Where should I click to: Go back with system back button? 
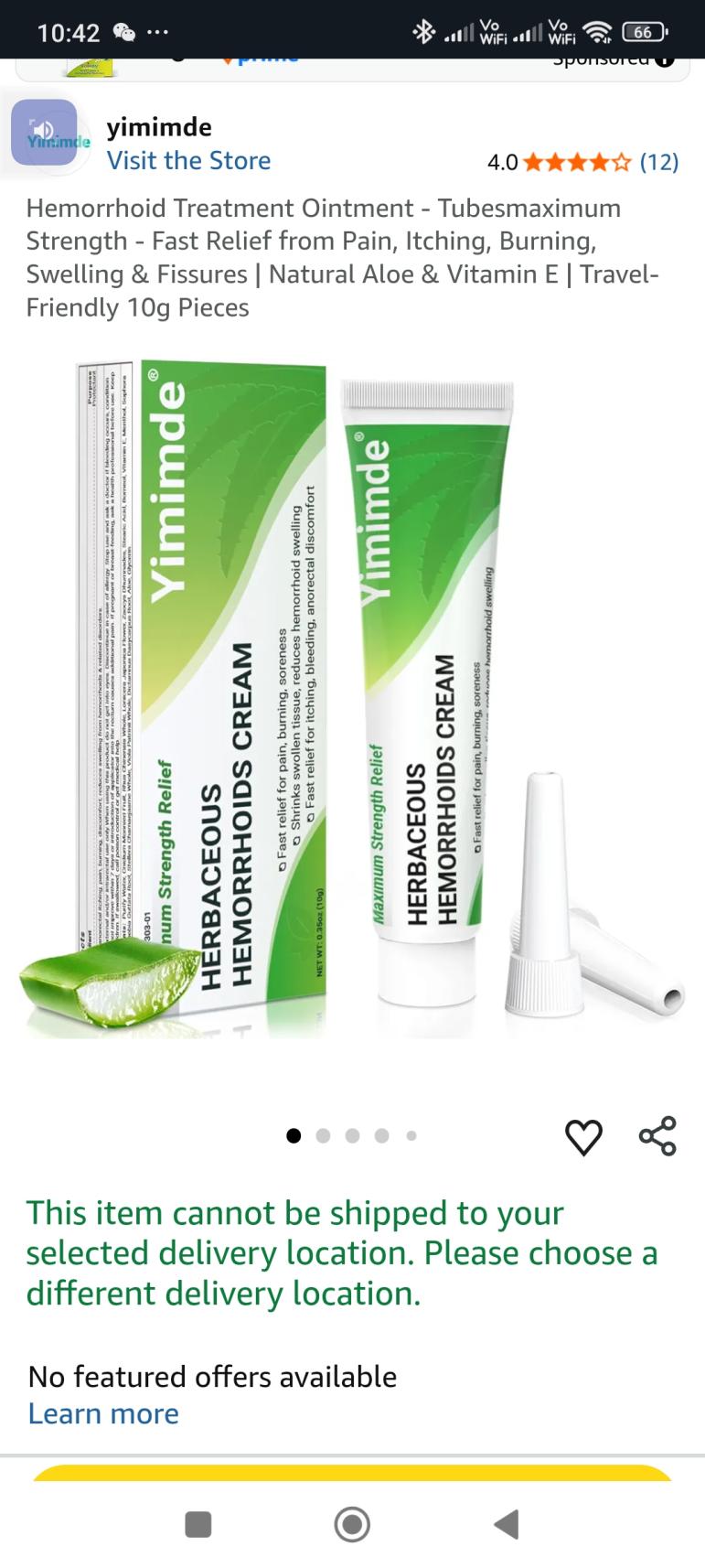[x=506, y=1524]
